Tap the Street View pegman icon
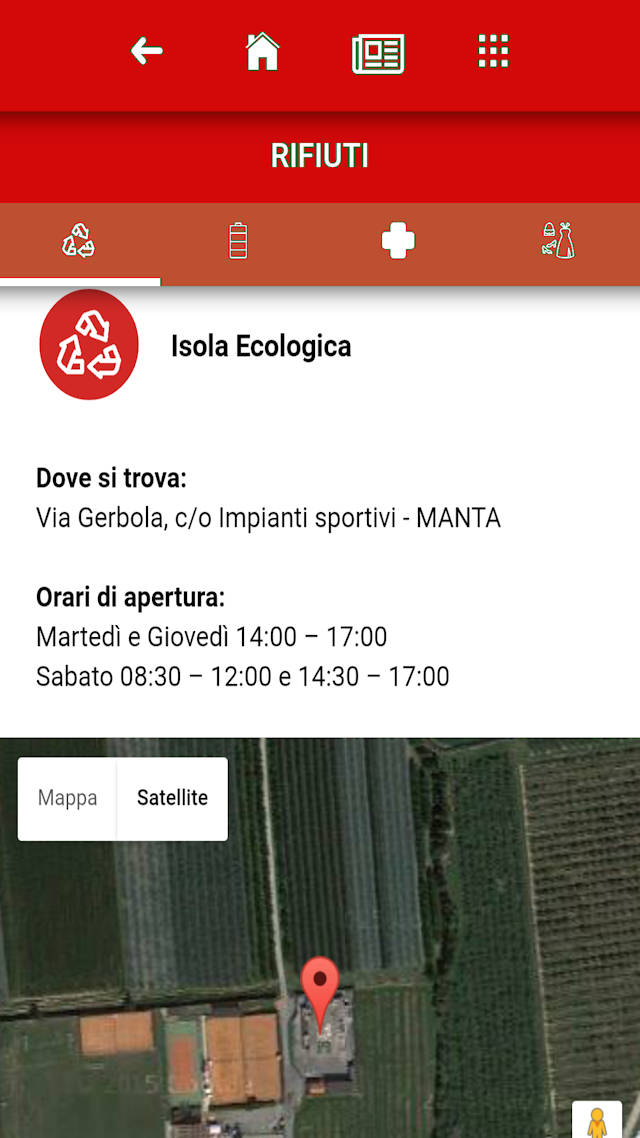The image size is (640, 1138). point(597,1122)
